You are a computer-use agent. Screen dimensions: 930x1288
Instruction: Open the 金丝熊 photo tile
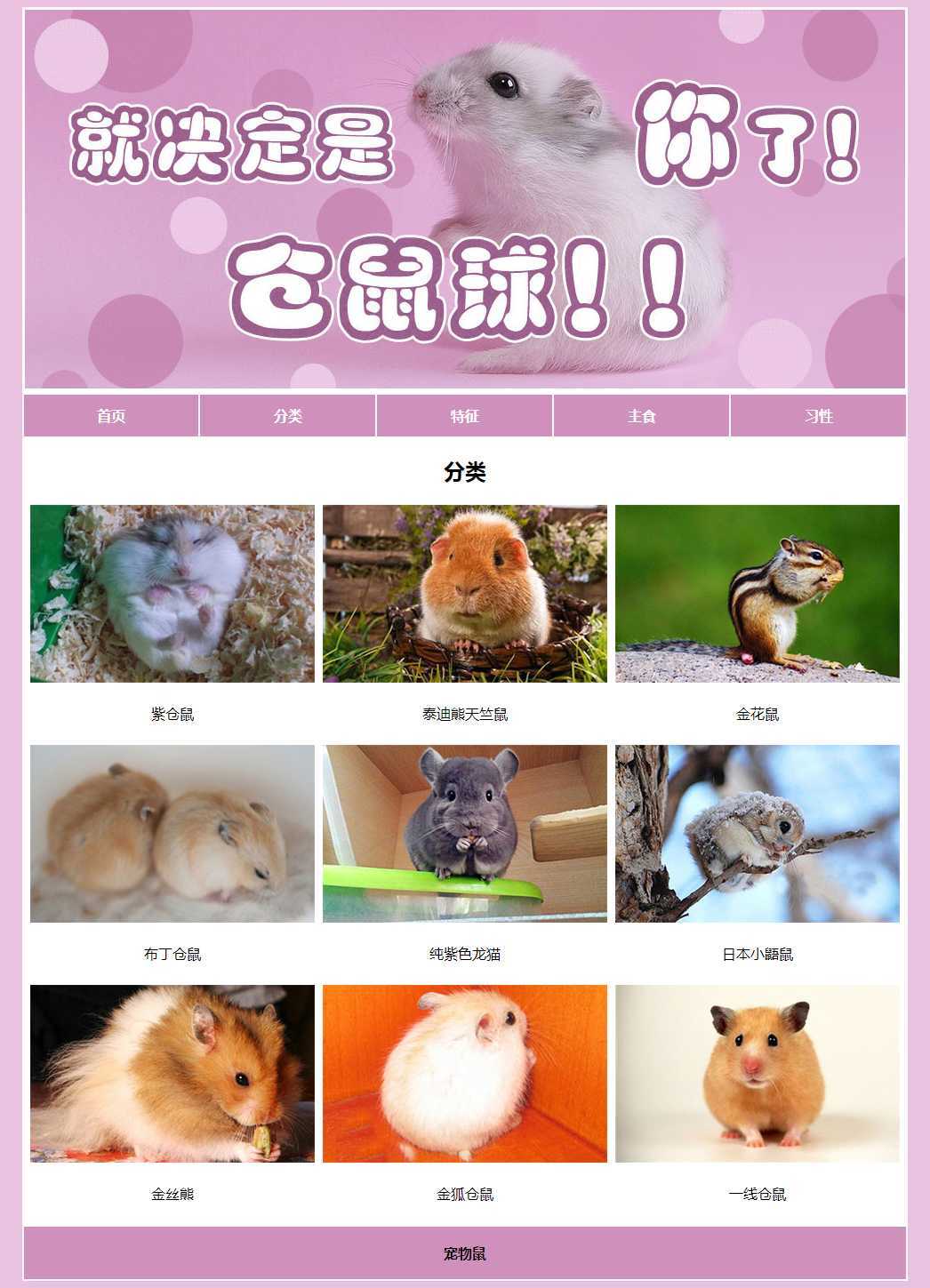(172, 1074)
